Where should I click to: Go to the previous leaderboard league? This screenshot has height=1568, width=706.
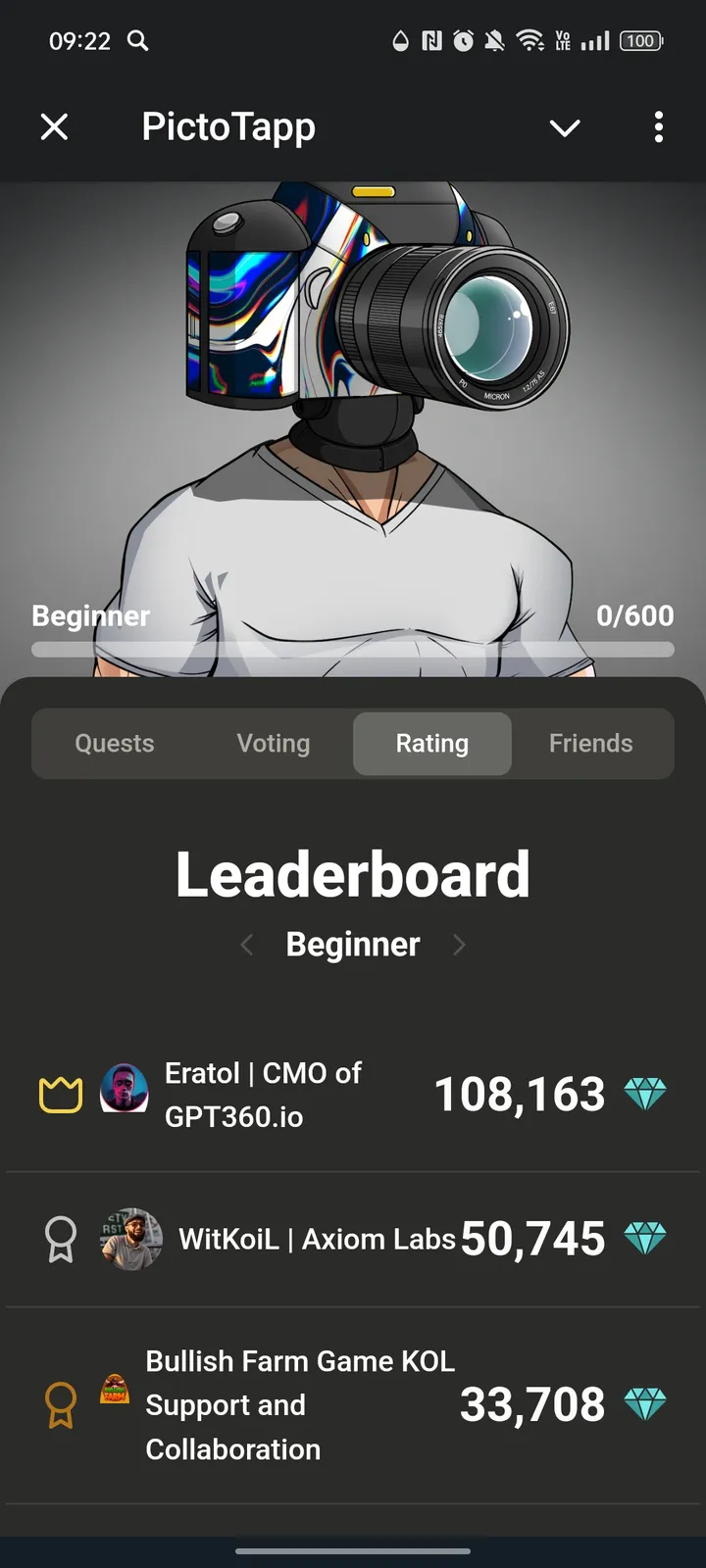pyautogui.click(x=247, y=945)
